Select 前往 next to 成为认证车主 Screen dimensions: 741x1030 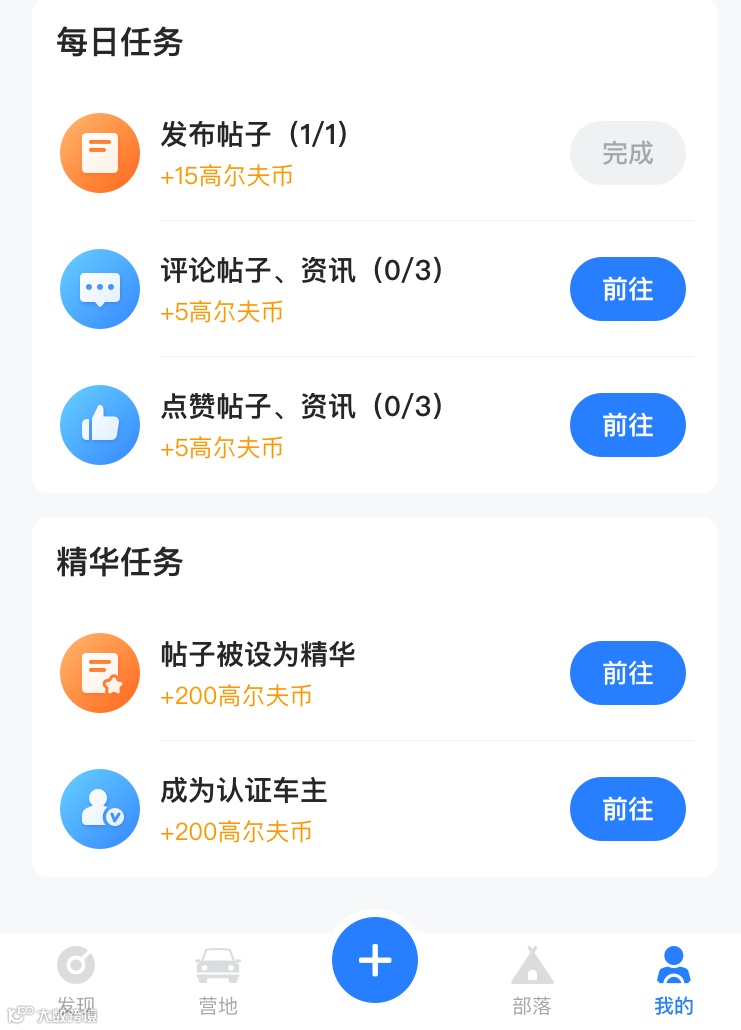click(627, 809)
